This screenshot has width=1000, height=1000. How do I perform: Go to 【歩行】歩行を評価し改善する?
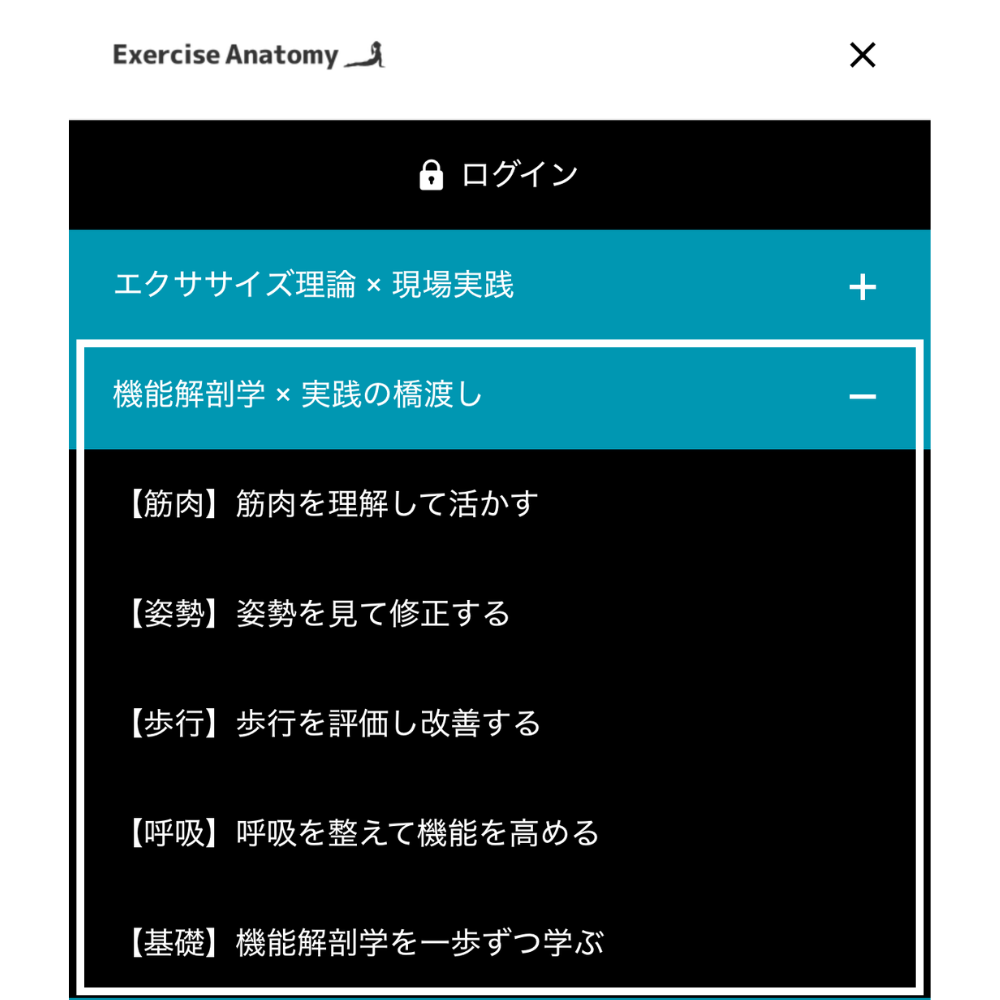(x=333, y=723)
